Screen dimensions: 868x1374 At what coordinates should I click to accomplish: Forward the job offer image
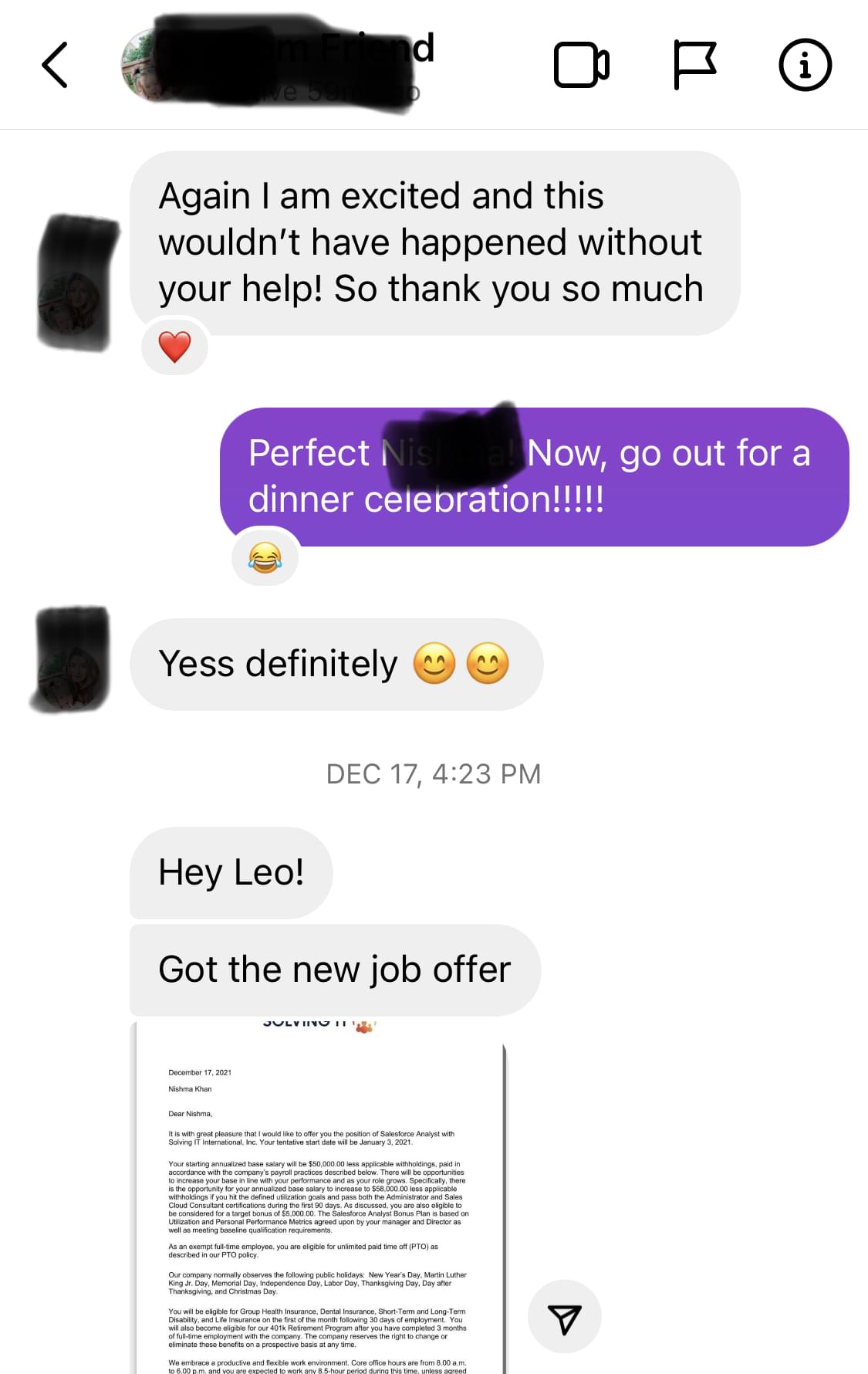[x=564, y=1317]
